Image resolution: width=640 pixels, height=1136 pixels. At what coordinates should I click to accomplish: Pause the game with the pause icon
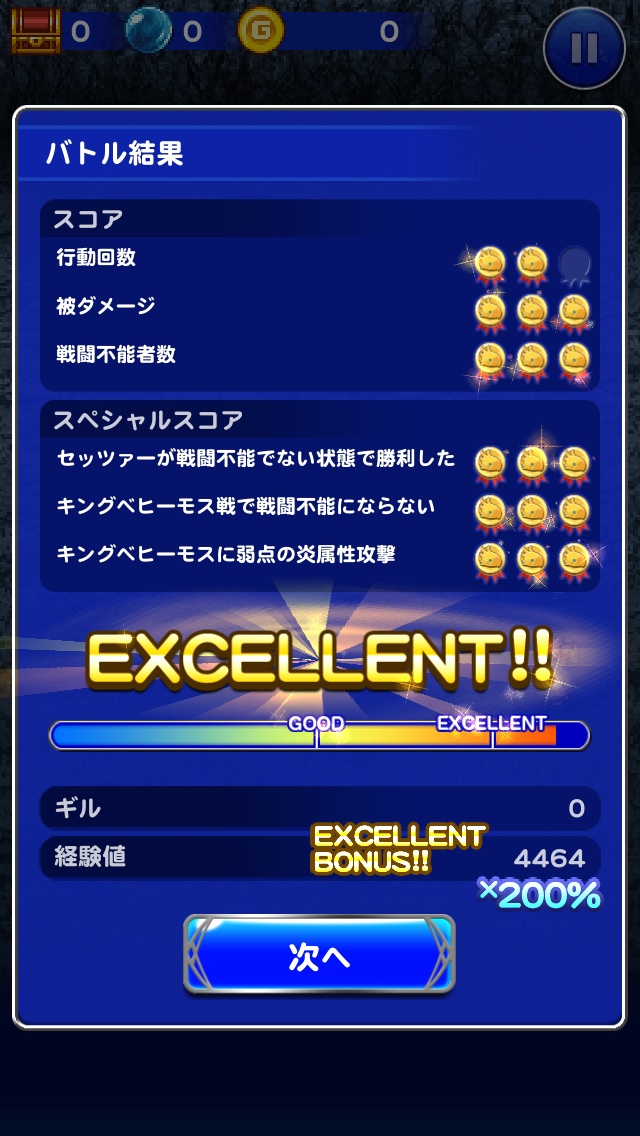(x=585, y=47)
